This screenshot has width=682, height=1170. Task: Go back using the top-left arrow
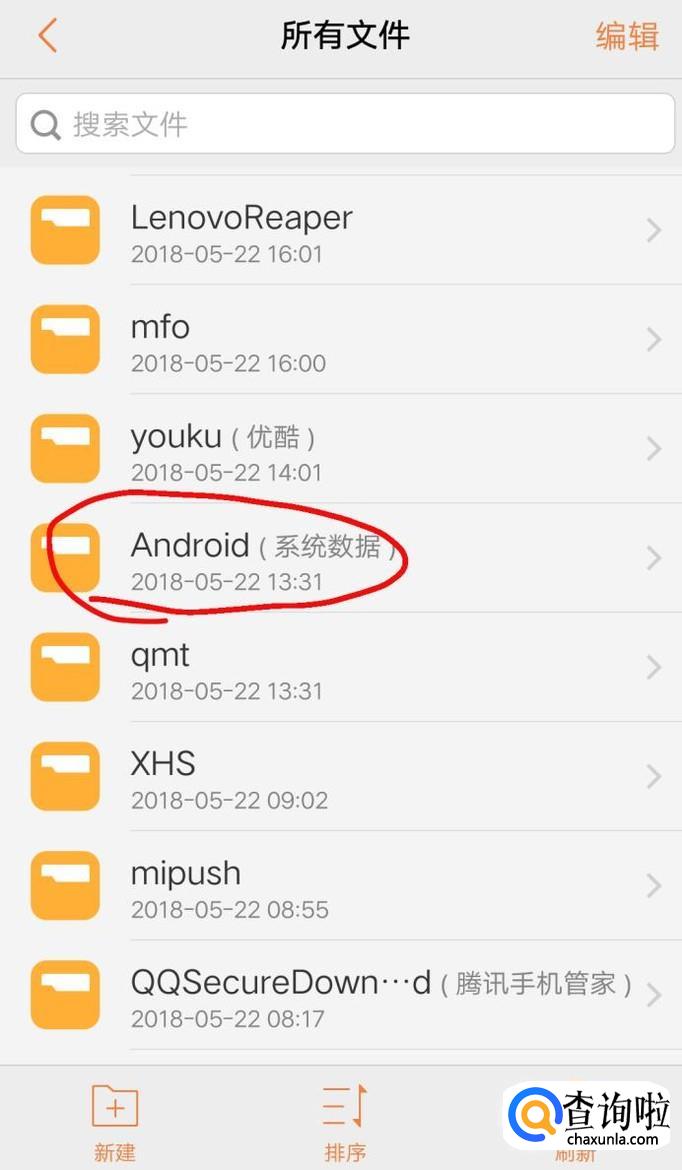(47, 36)
